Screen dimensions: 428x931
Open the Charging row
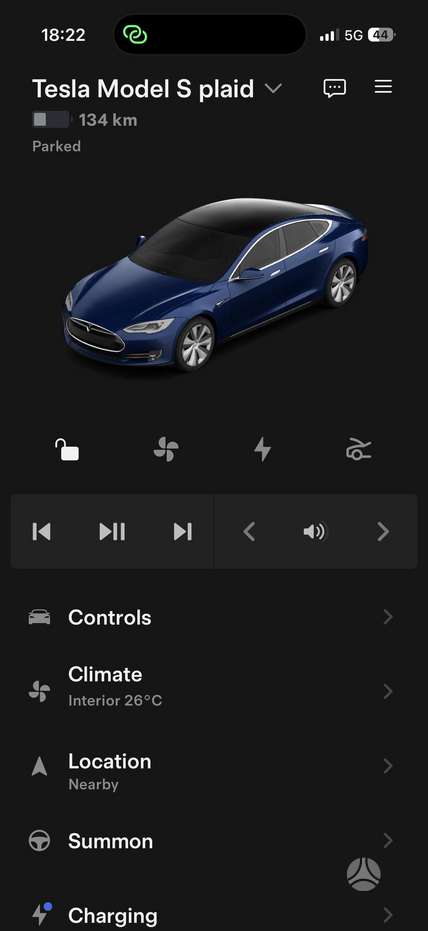coord(214,915)
